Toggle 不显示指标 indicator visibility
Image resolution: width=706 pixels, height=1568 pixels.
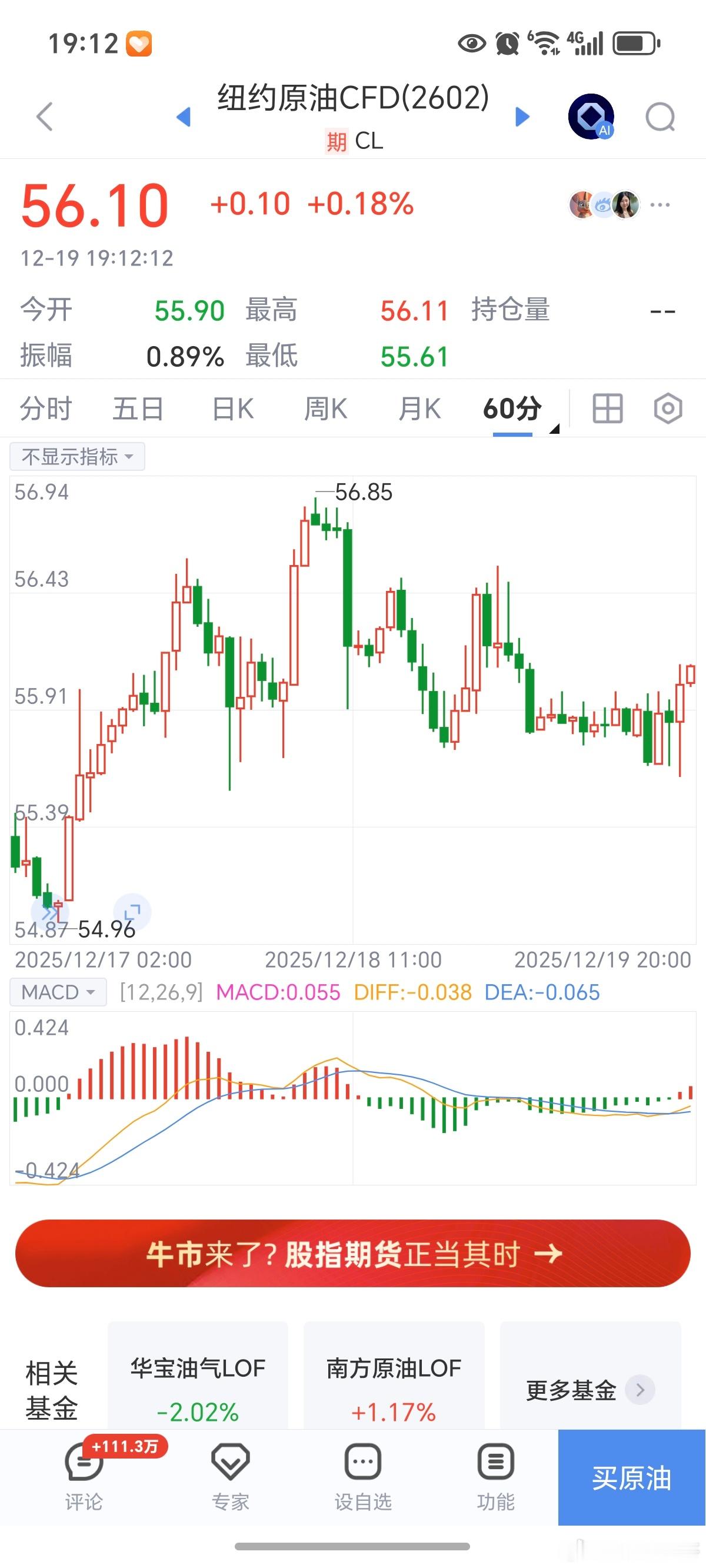point(75,456)
